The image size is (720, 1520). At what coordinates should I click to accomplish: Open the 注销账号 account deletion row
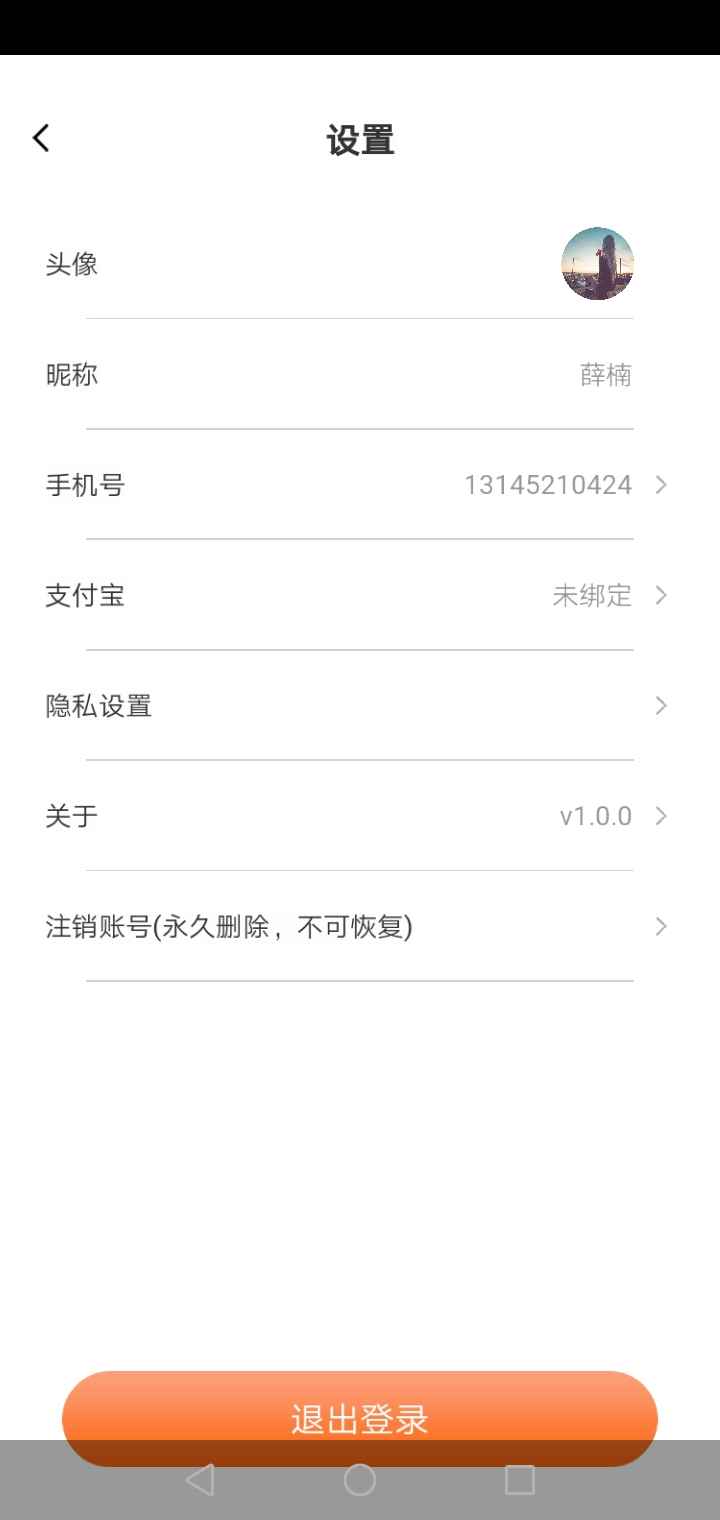coord(360,927)
